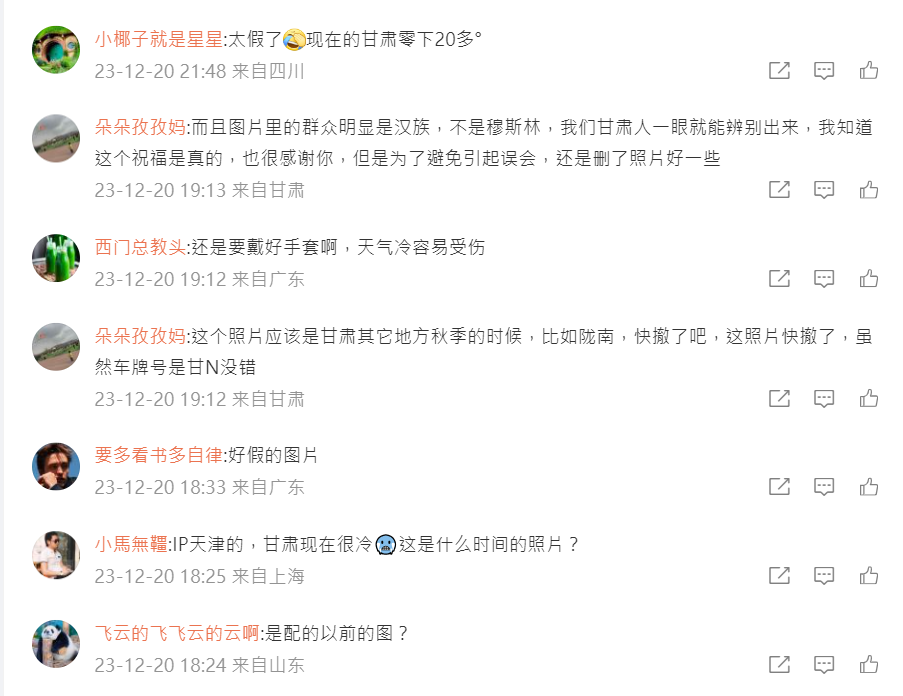The width and height of the screenshot is (903, 696).
Task: Like 朵朵孜孜妈's comment about 汉族
Action: tap(869, 190)
